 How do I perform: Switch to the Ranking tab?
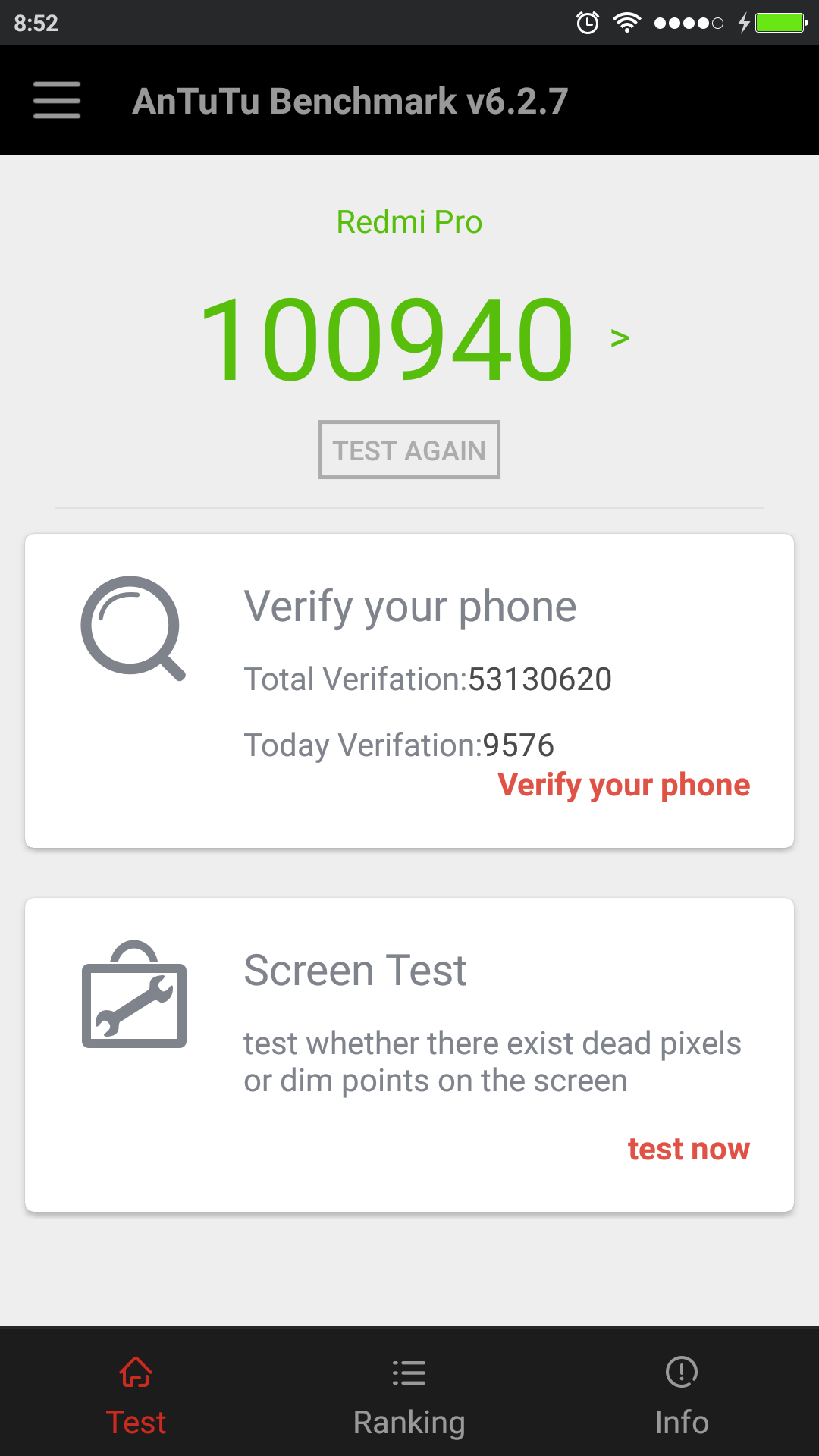(x=409, y=1397)
